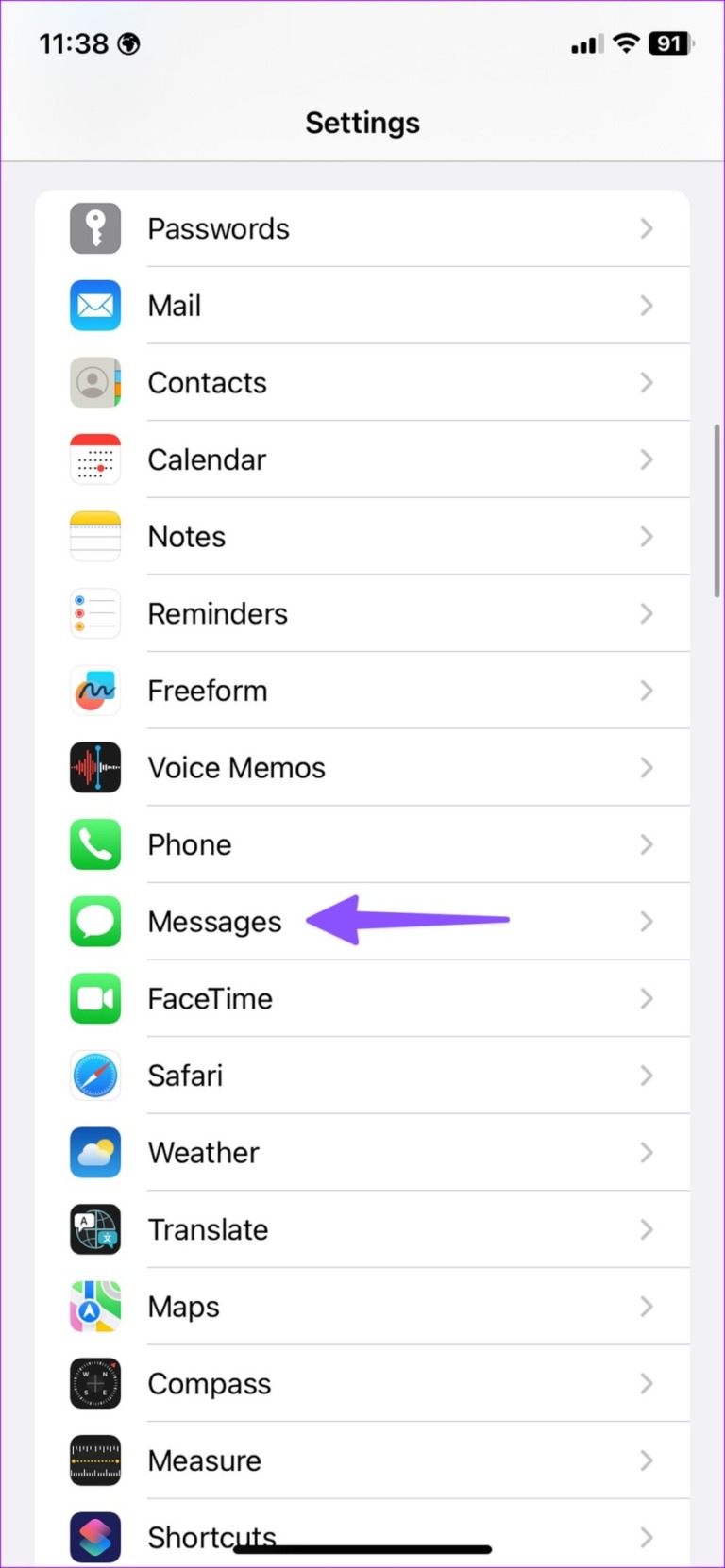Open the Safari compass icon
Screen dimensions: 725x1568
(94, 1076)
